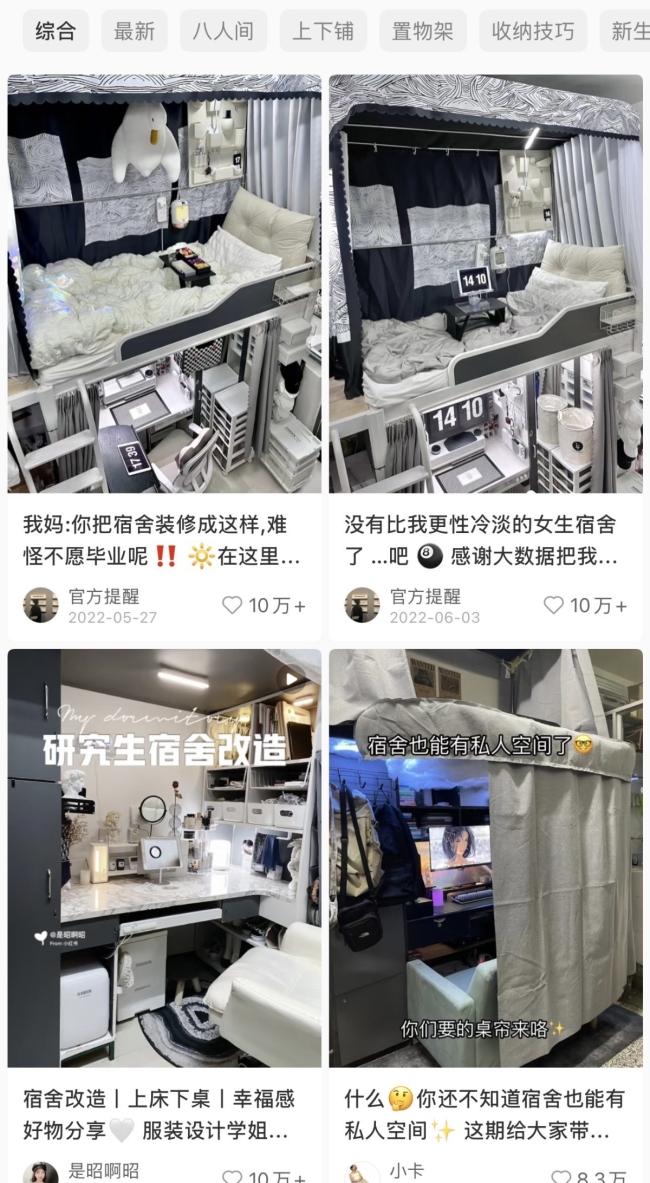The image size is (650, 1183).
Task: Select the 收纳技巧 chip
Action: (532, 31)
